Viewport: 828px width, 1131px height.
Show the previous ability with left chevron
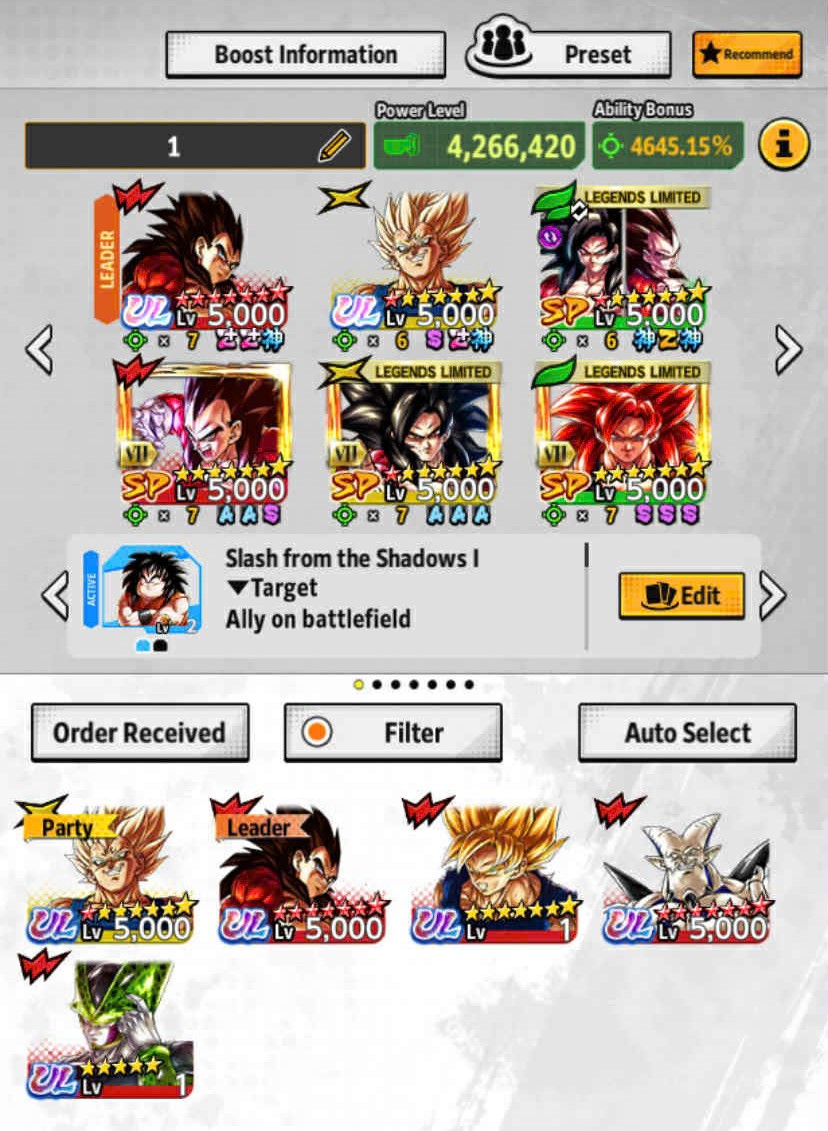click(55, 596)
